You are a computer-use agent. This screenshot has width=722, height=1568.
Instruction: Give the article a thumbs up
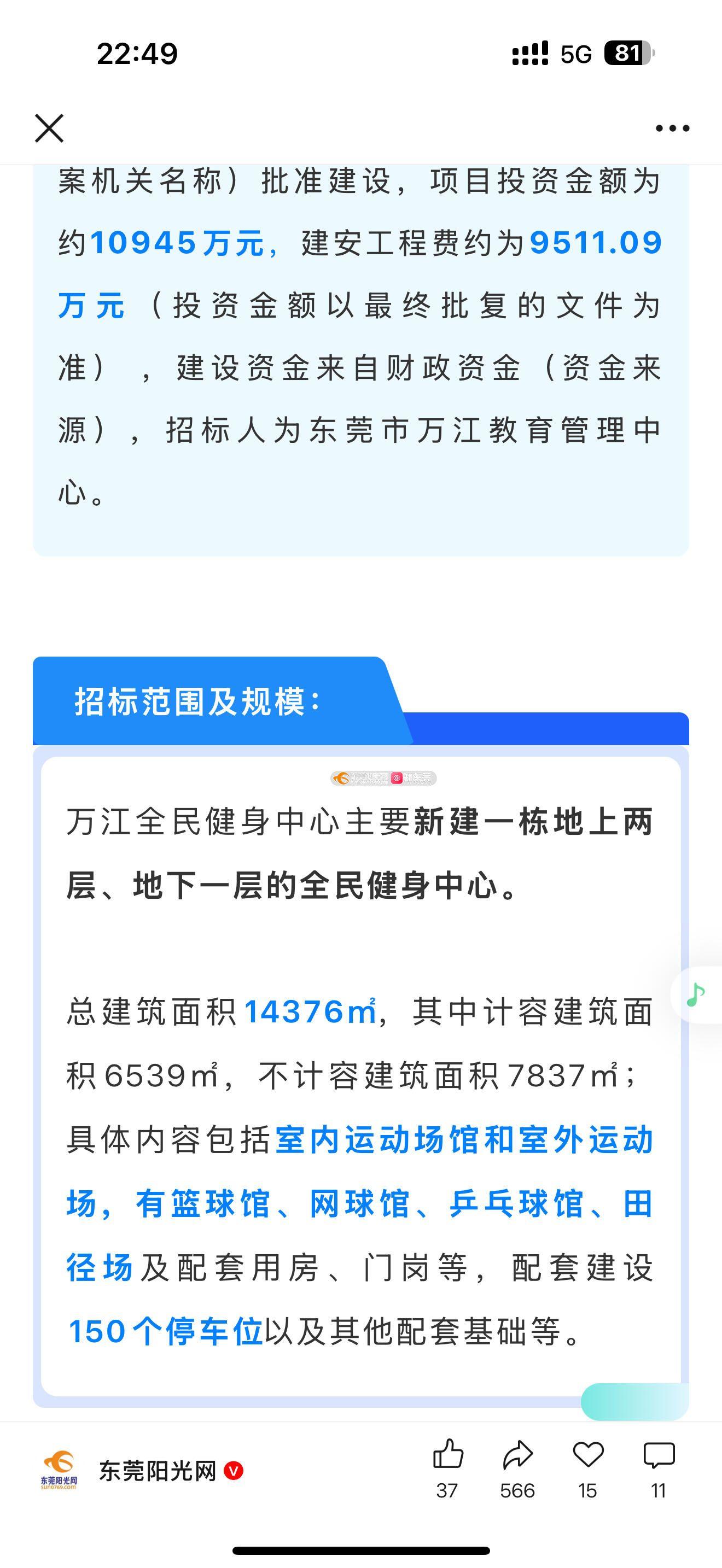(448, 1455)
